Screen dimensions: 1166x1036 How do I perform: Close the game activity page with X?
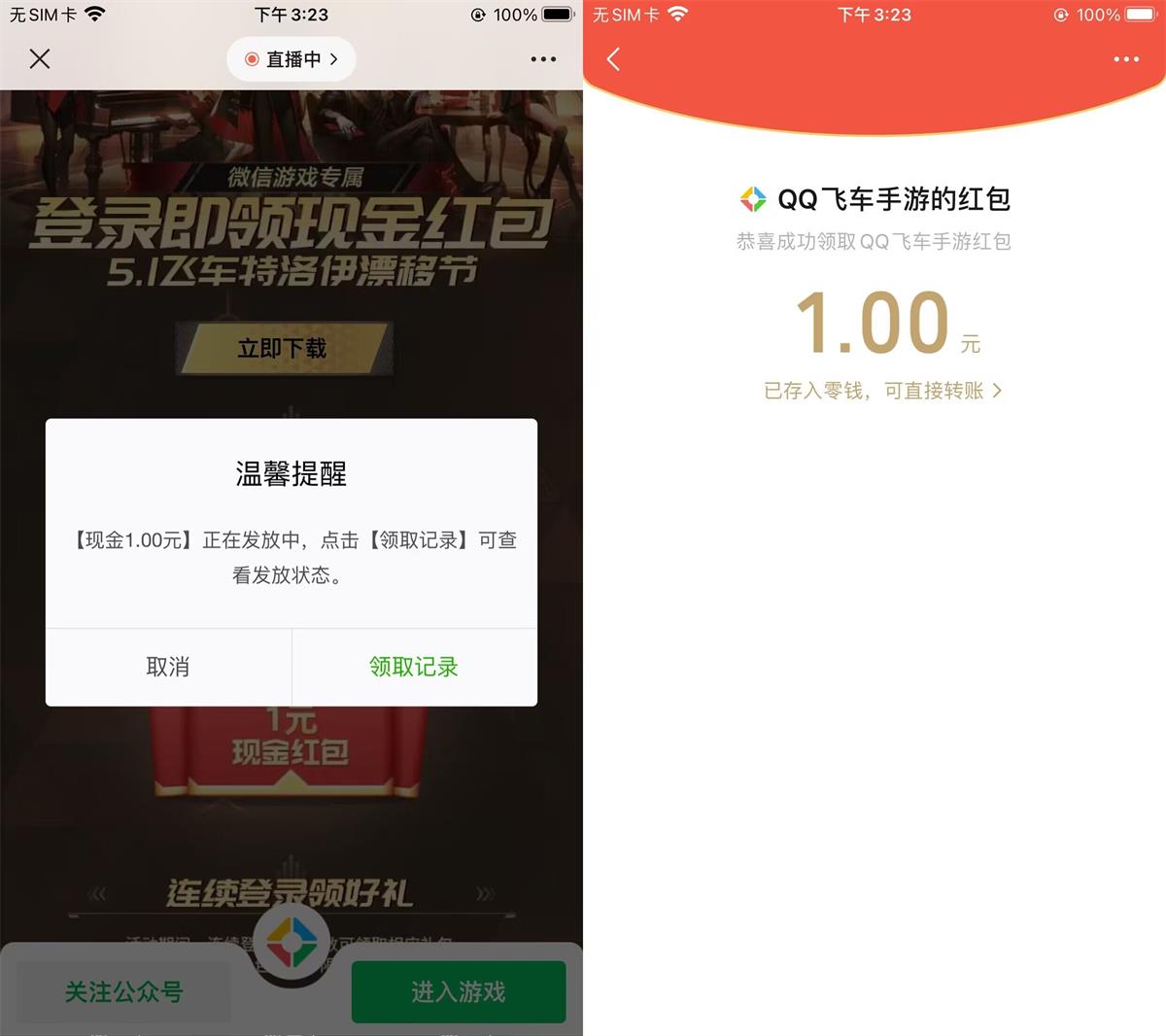pyautogui.click(x=40, y=59)
